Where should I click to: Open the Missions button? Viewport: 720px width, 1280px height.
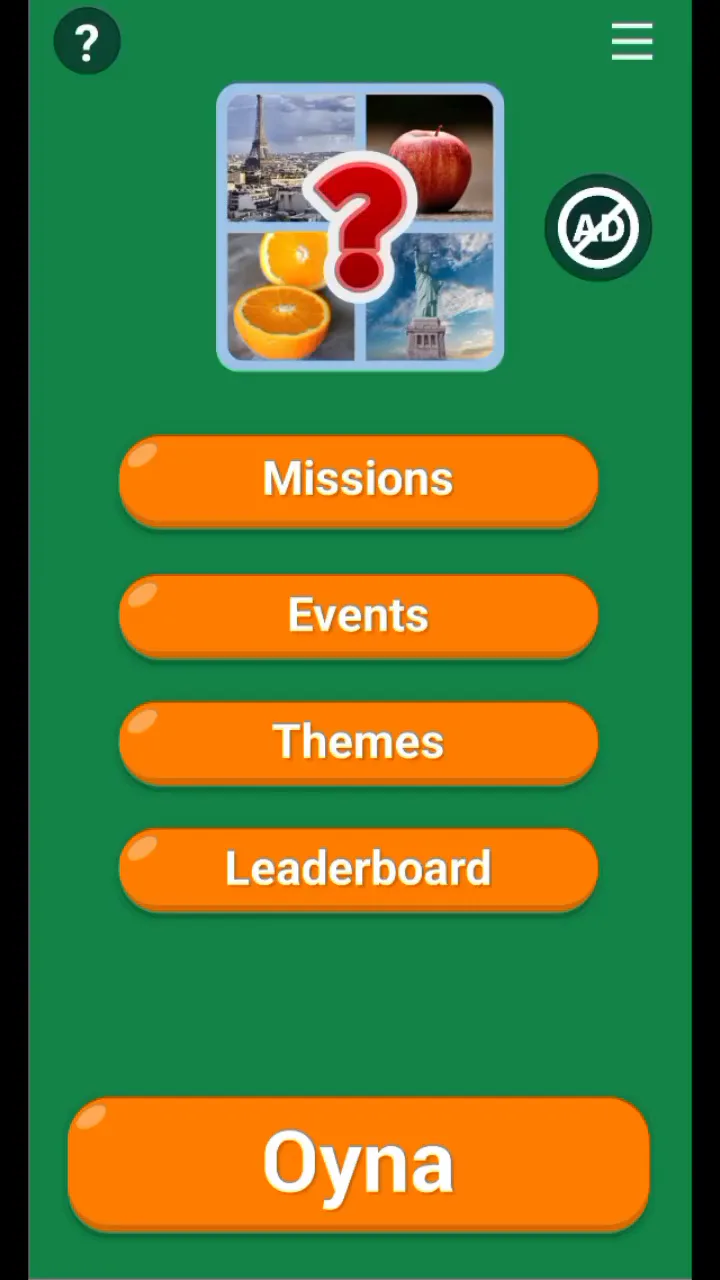(x=359, y=480)
